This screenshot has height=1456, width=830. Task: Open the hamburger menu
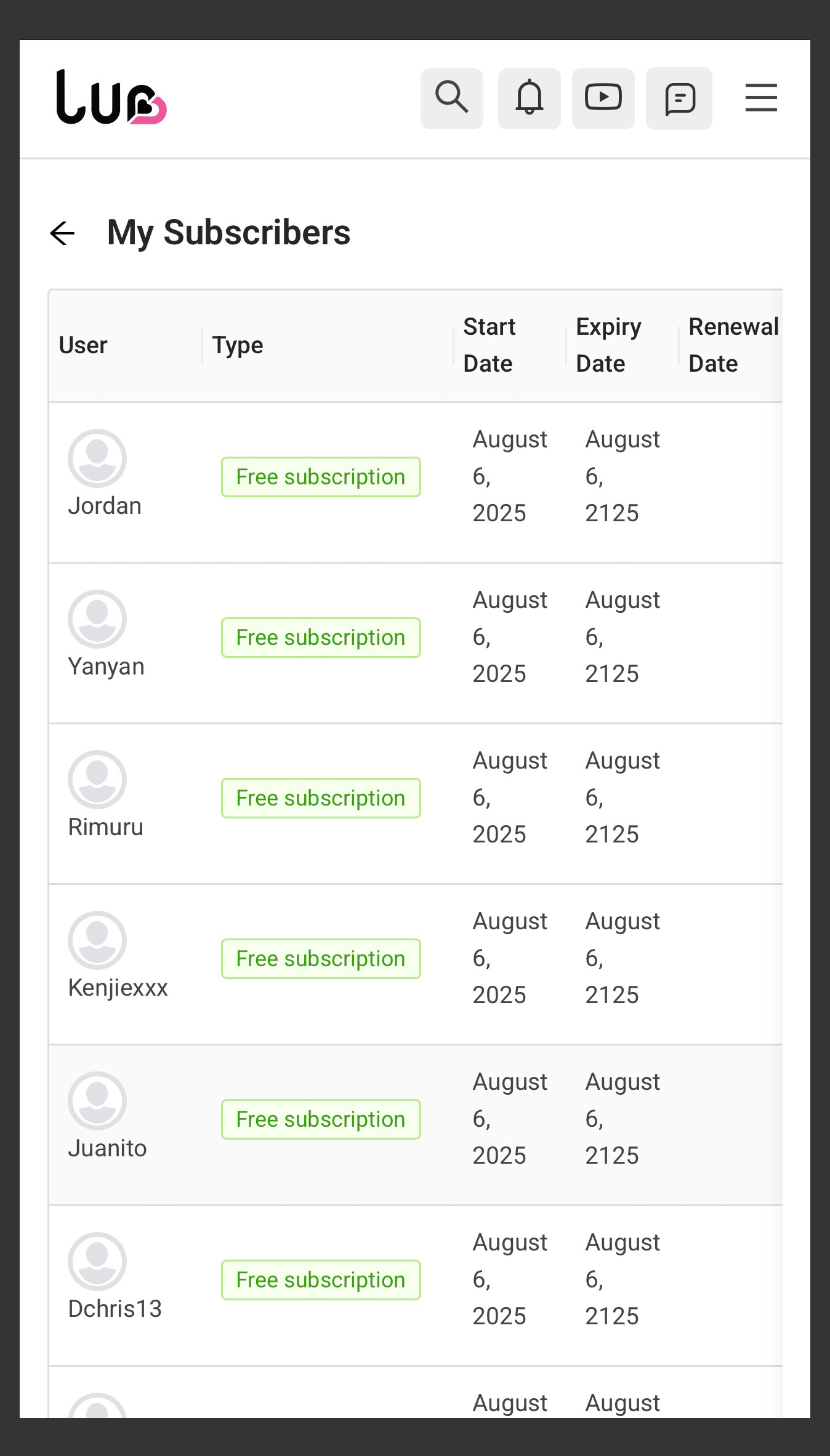tap(761, 98)
